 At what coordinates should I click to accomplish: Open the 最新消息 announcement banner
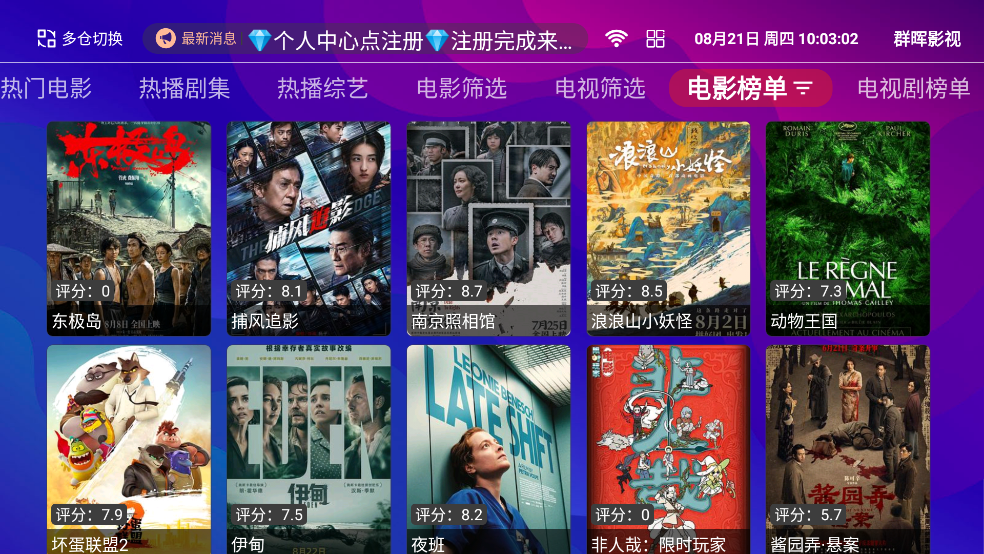tap(365, 39)
